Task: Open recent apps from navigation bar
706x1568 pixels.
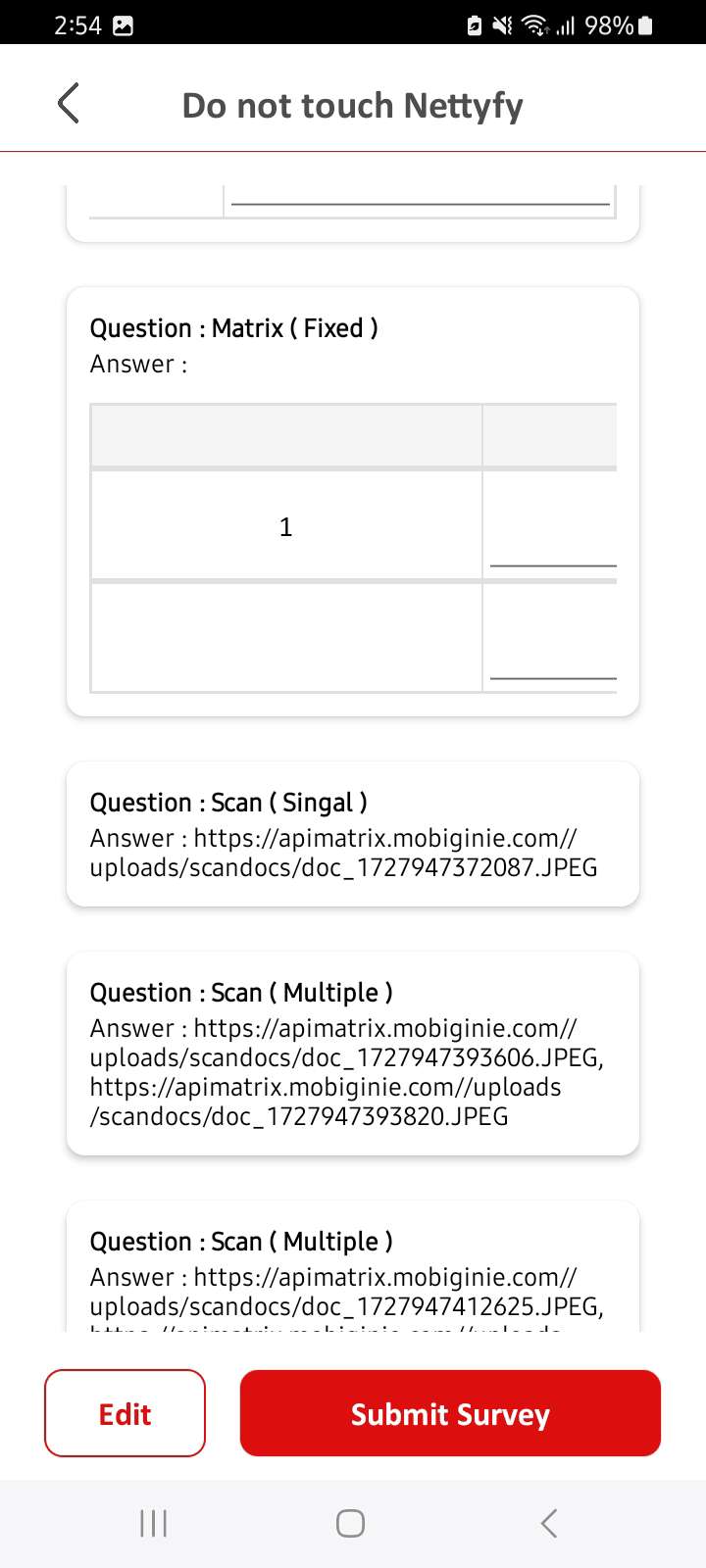Action: 154,1523
